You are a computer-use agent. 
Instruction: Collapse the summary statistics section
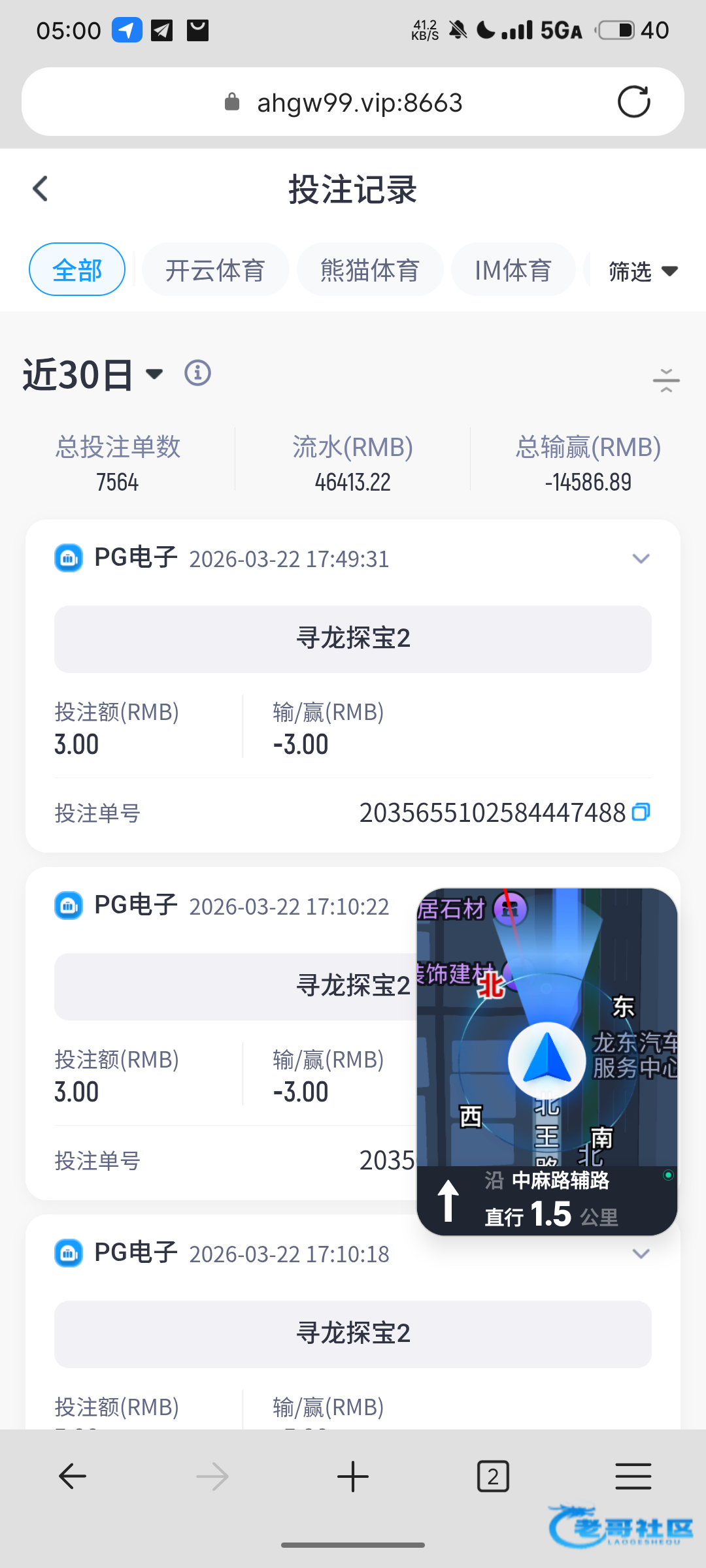665,380
